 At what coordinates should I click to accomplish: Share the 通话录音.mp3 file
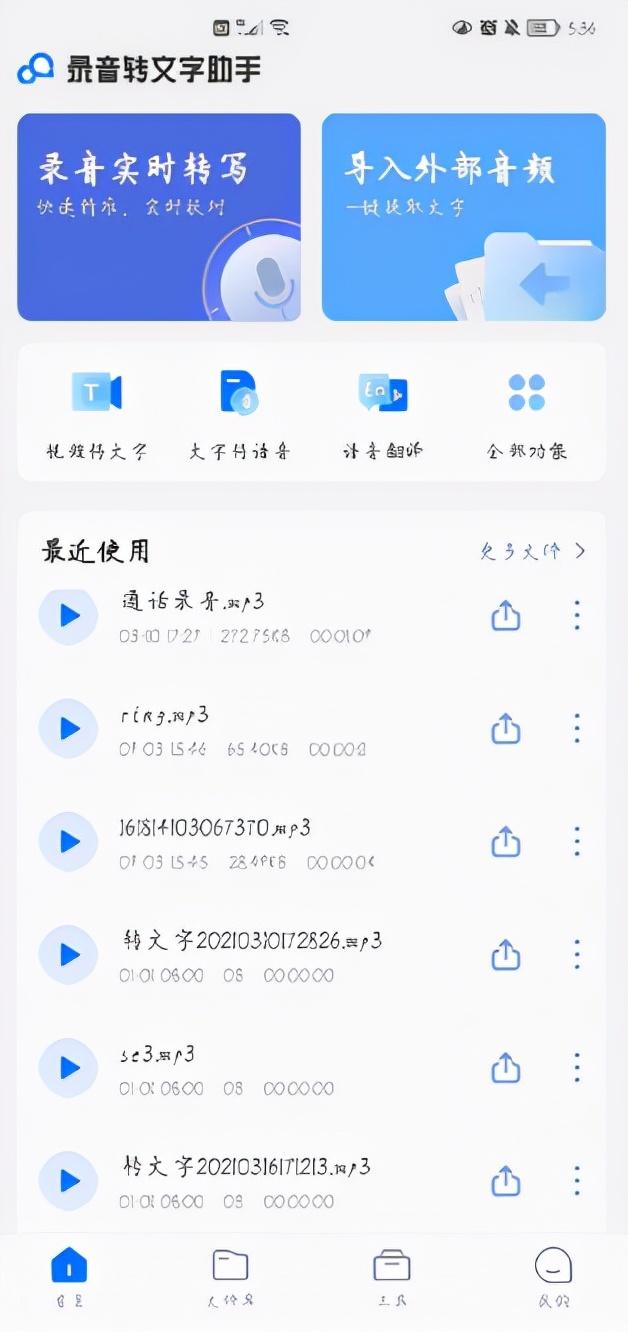click(506, 616)
